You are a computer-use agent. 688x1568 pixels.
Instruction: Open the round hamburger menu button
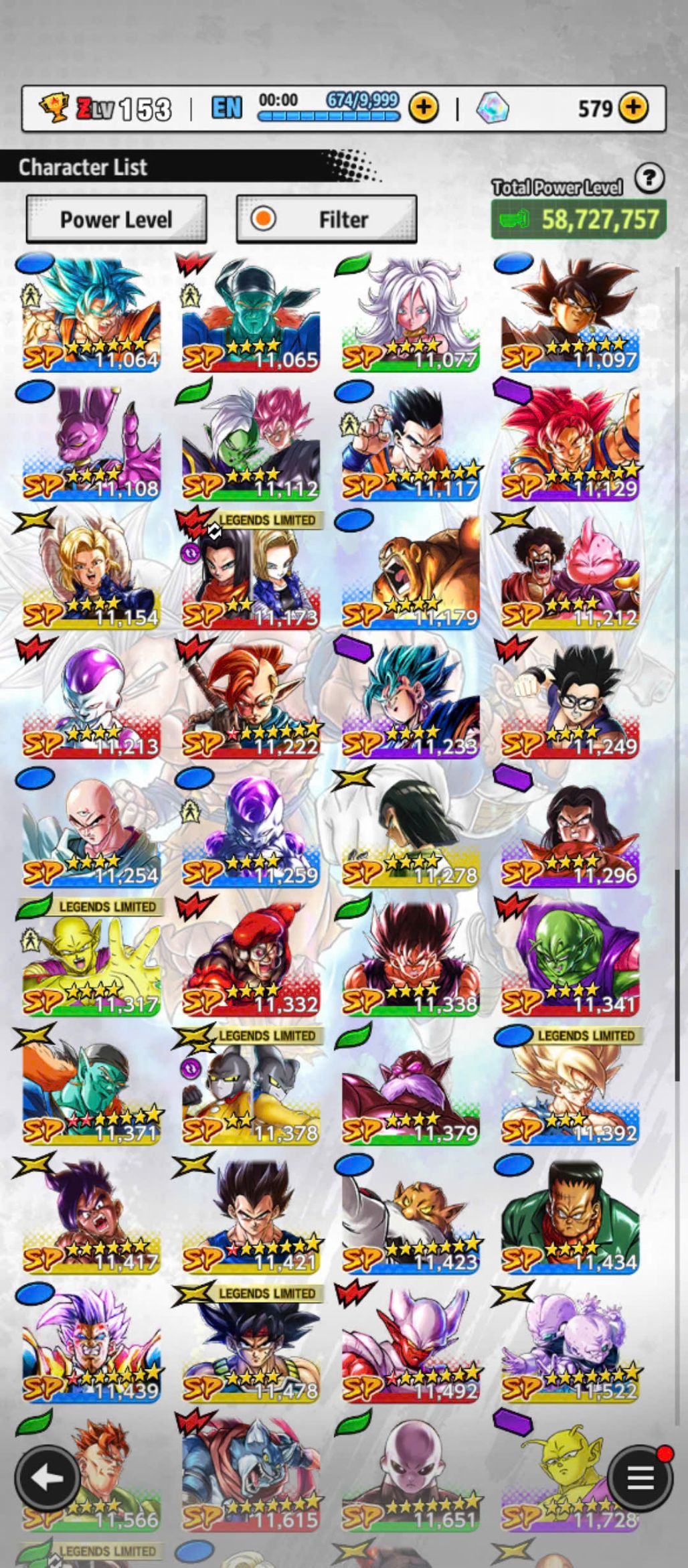pyautogui.click(x=640, y=1478)
